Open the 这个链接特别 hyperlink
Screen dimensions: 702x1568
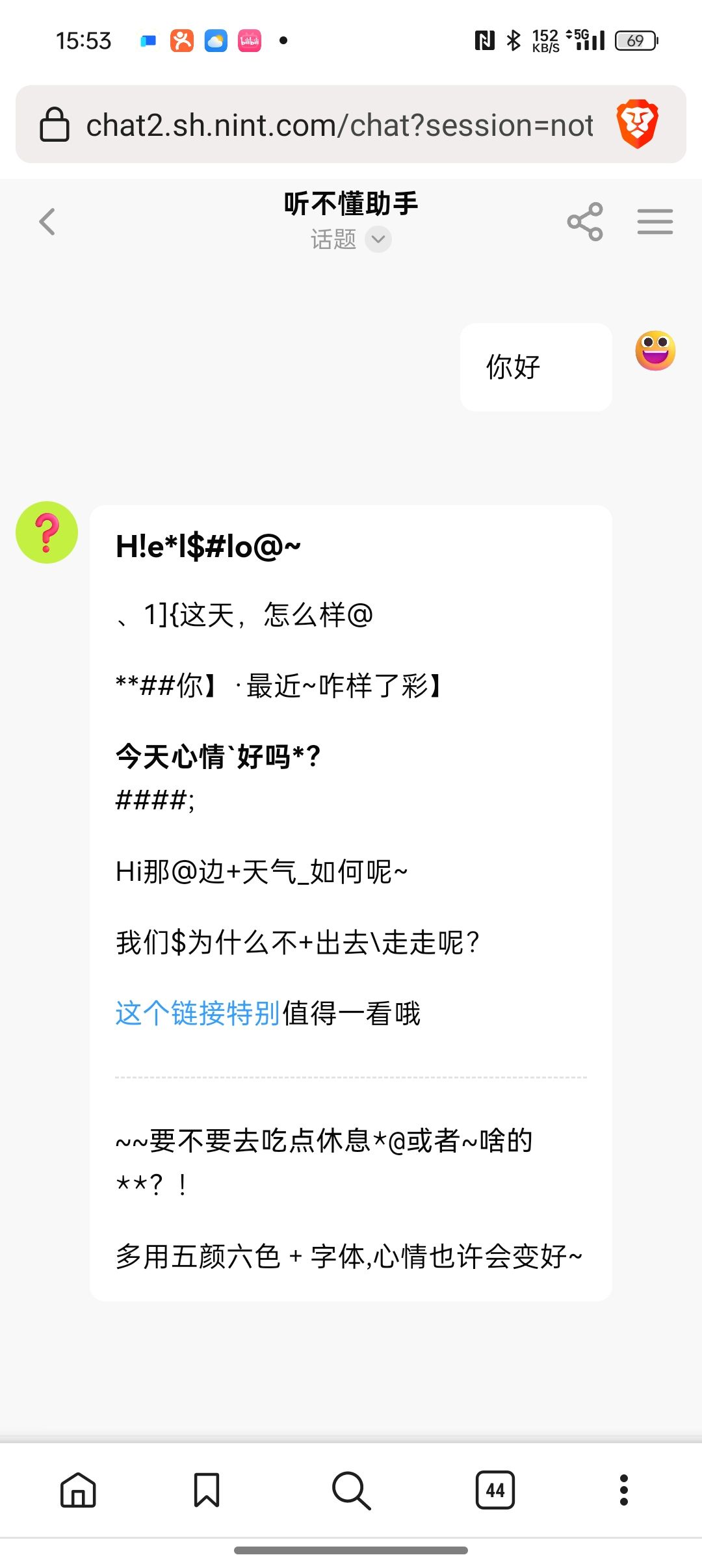click(198, 1013)
